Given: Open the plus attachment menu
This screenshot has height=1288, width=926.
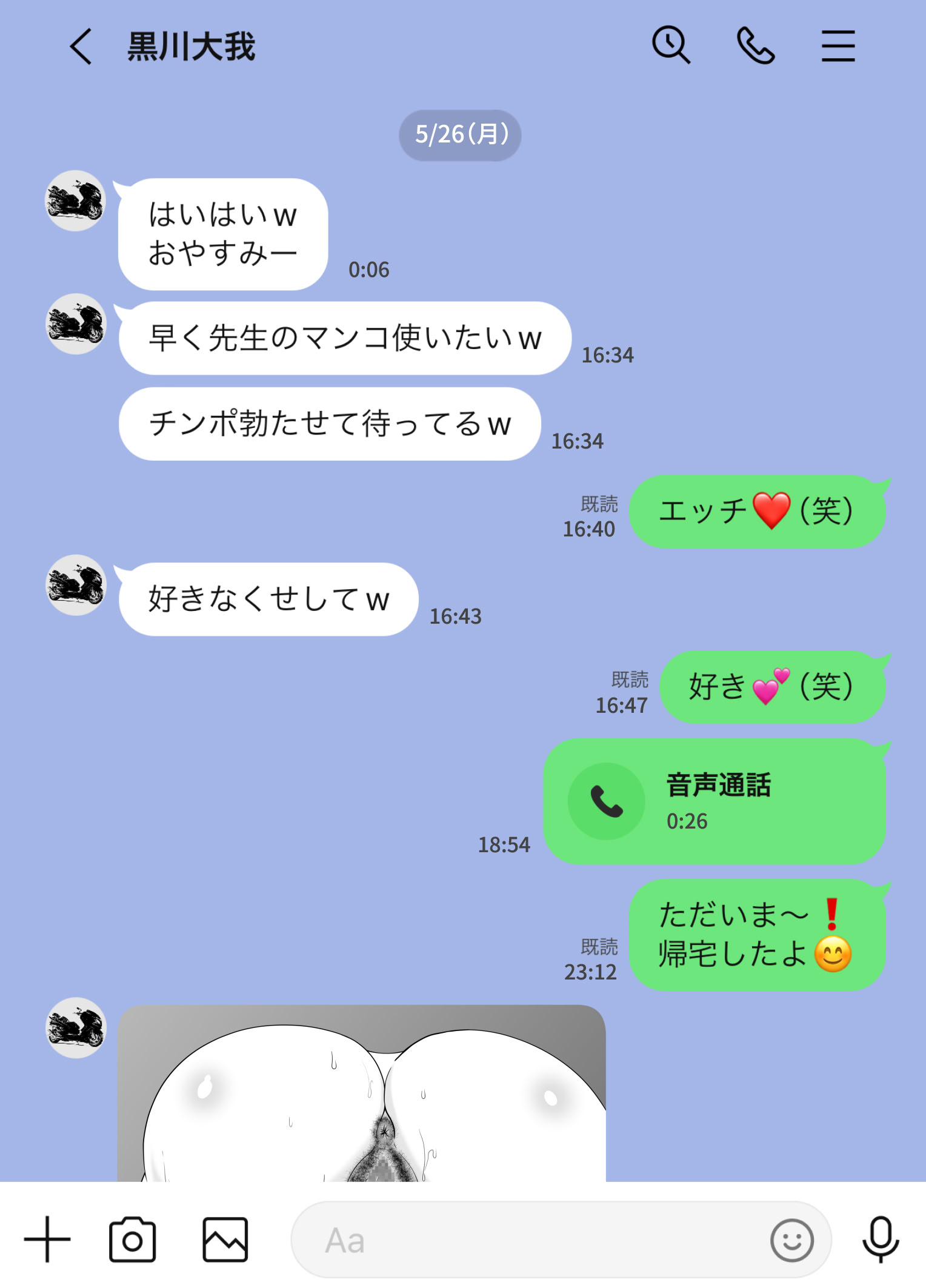Looking at the screenshot, I should coord(47,1240).
